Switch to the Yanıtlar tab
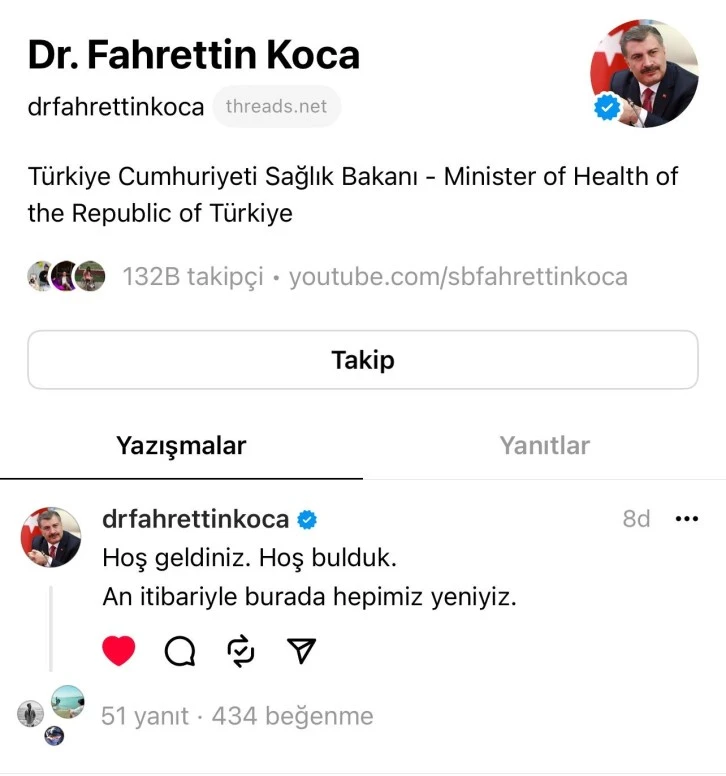Screen dimensions: 726x776 543,446
